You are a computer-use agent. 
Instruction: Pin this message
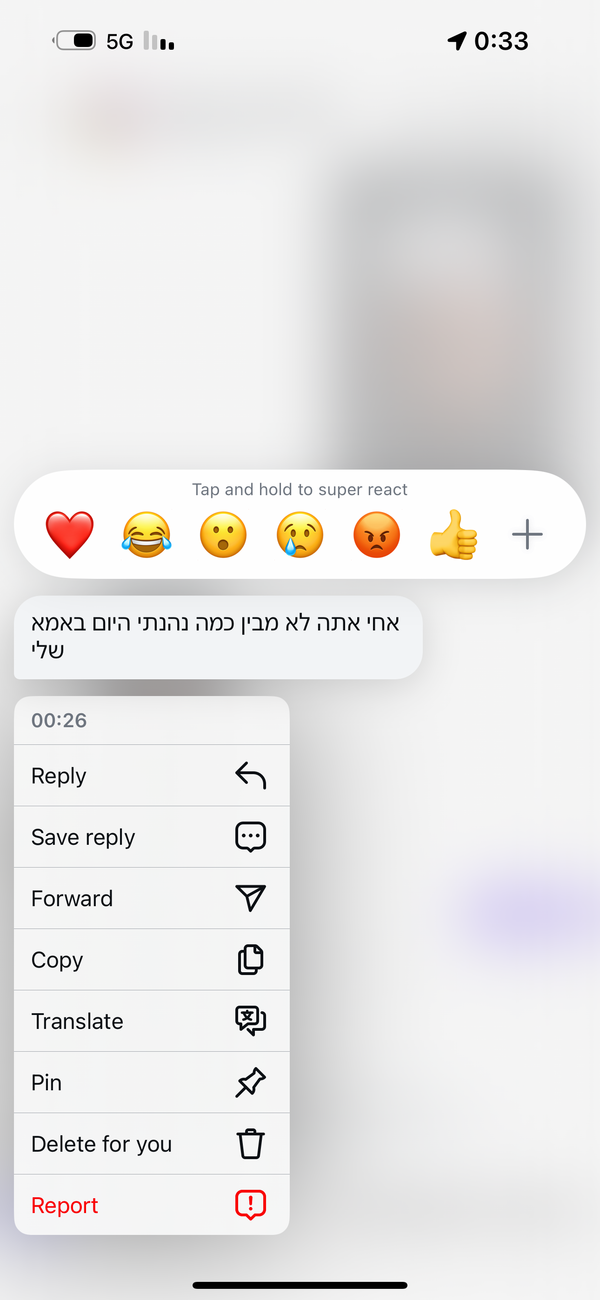(x=151, y=1082)
